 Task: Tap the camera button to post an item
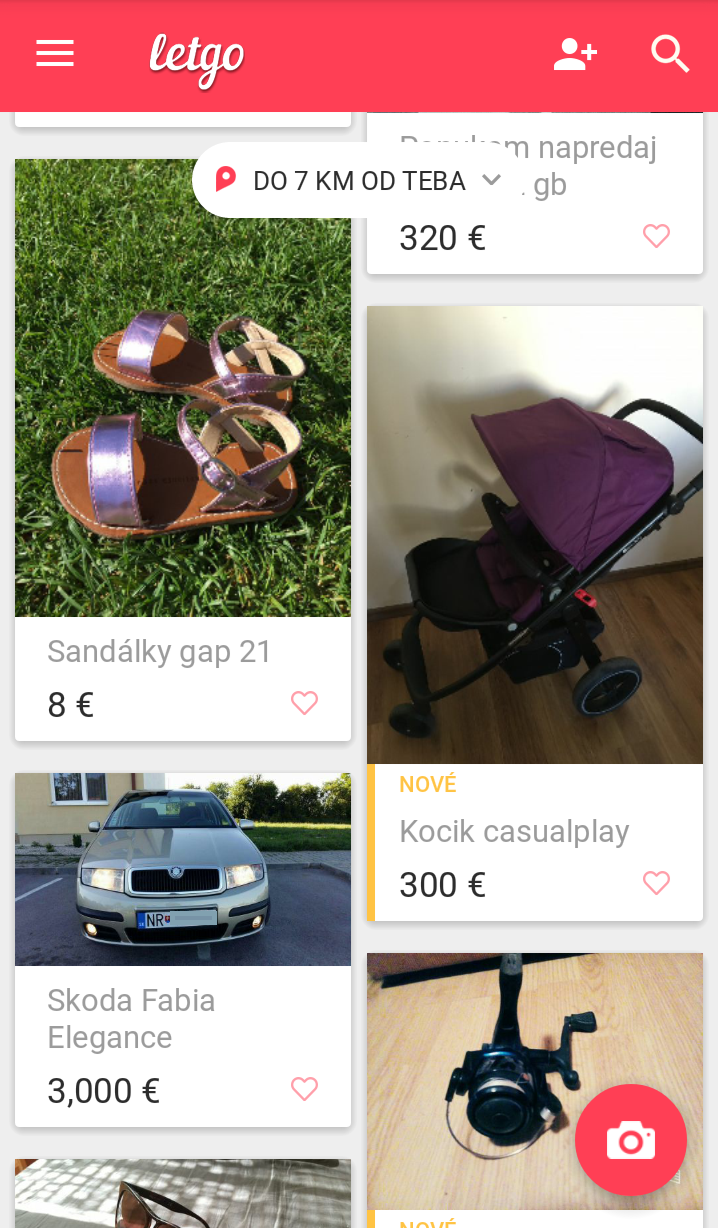(631, 1140)
